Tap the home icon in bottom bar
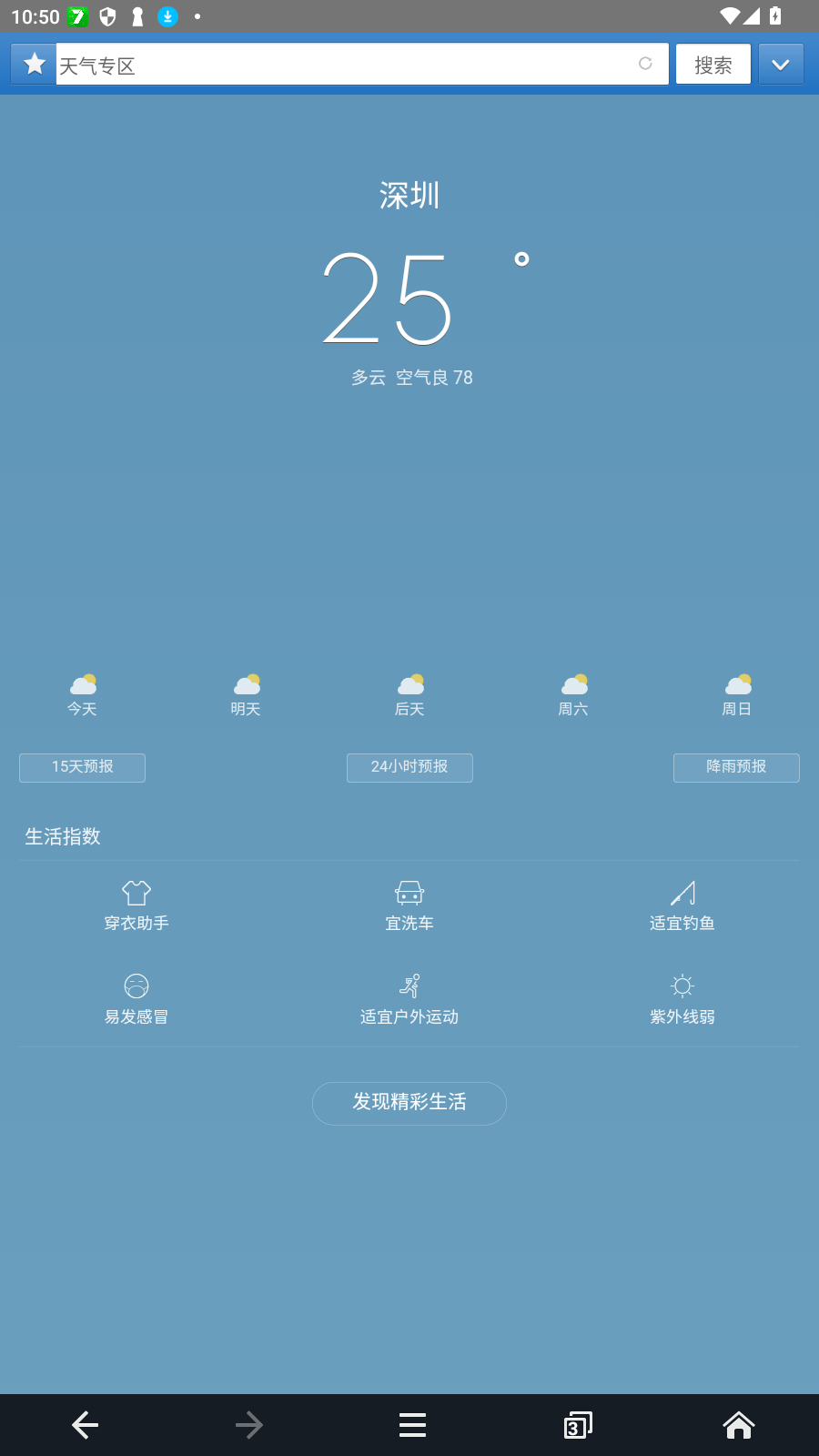 738,1424
